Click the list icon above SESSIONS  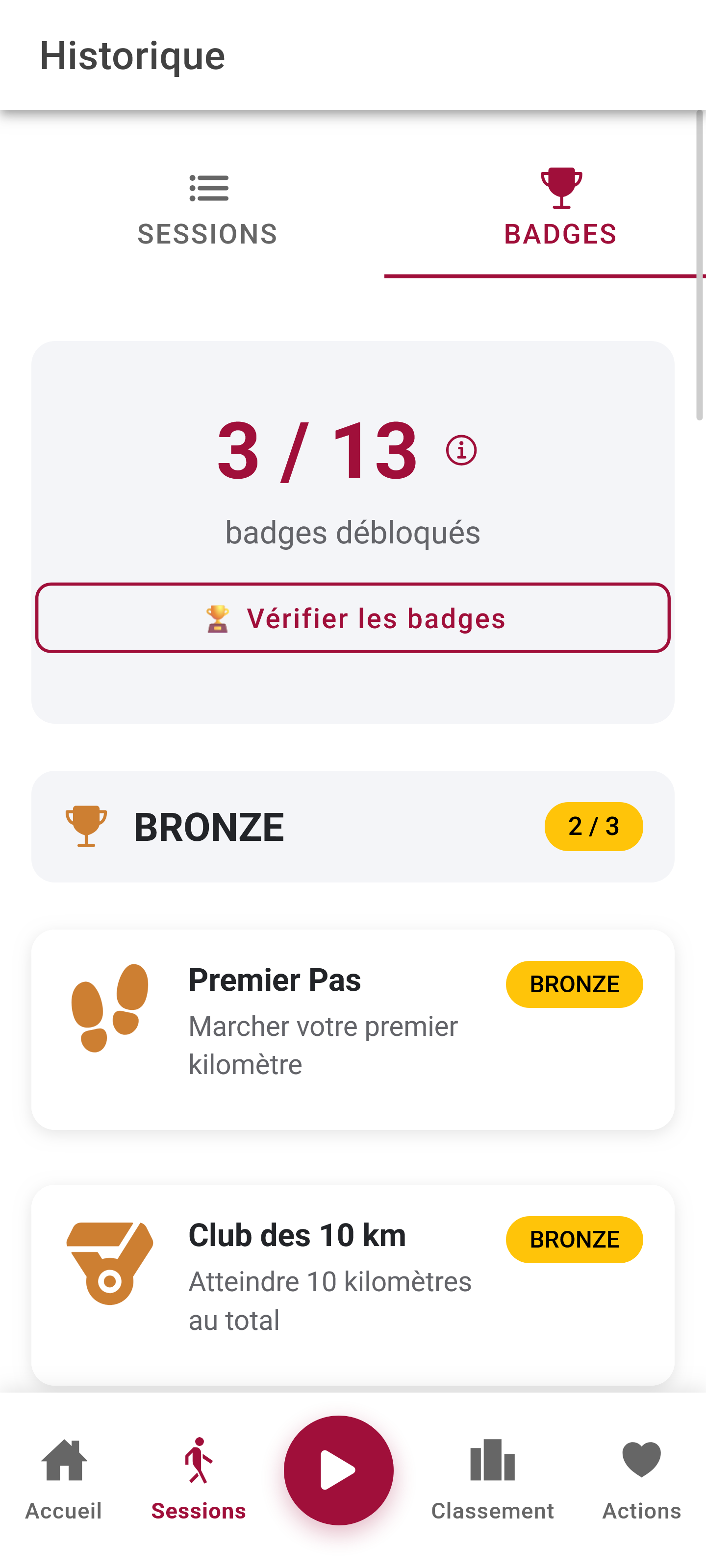208,189
